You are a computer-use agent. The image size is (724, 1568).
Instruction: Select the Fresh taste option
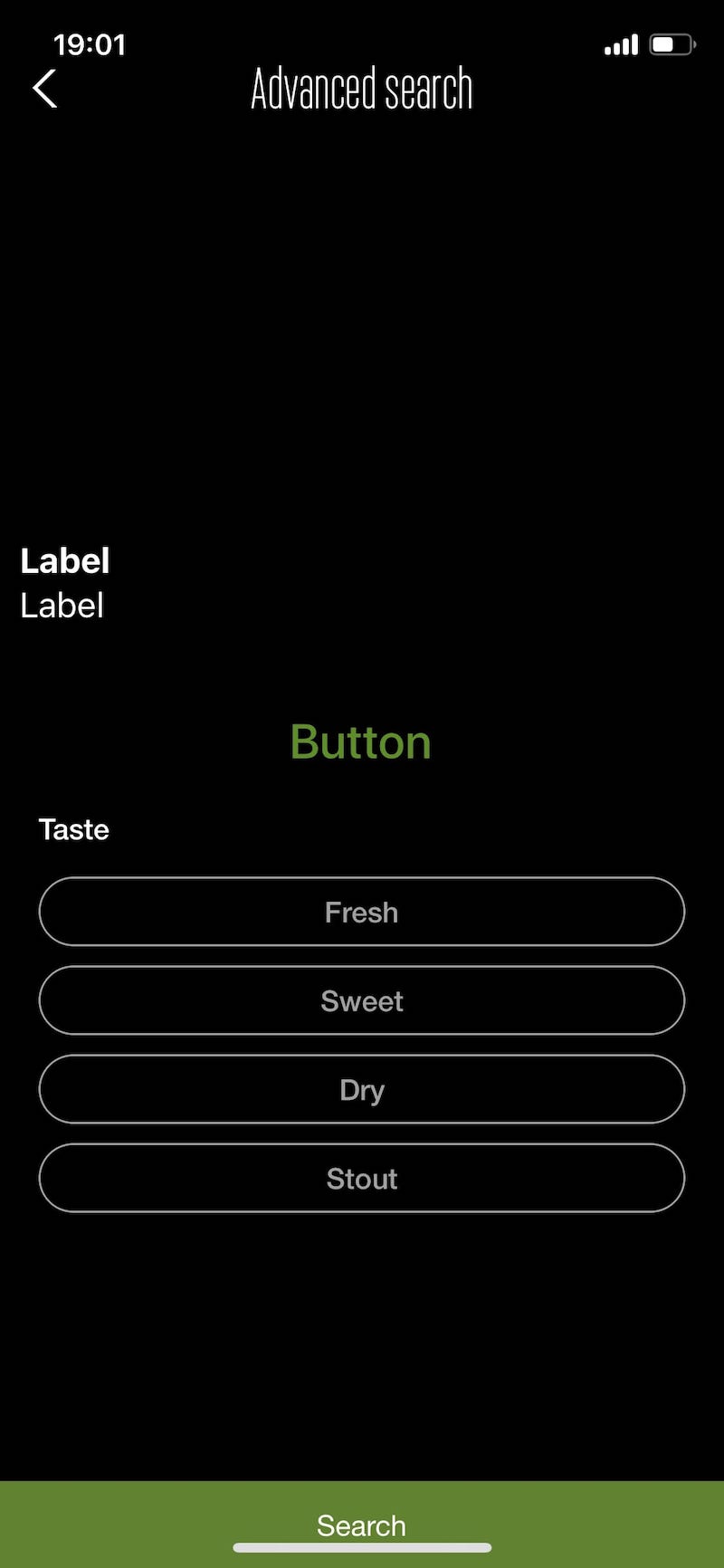[x=362, y=912]
